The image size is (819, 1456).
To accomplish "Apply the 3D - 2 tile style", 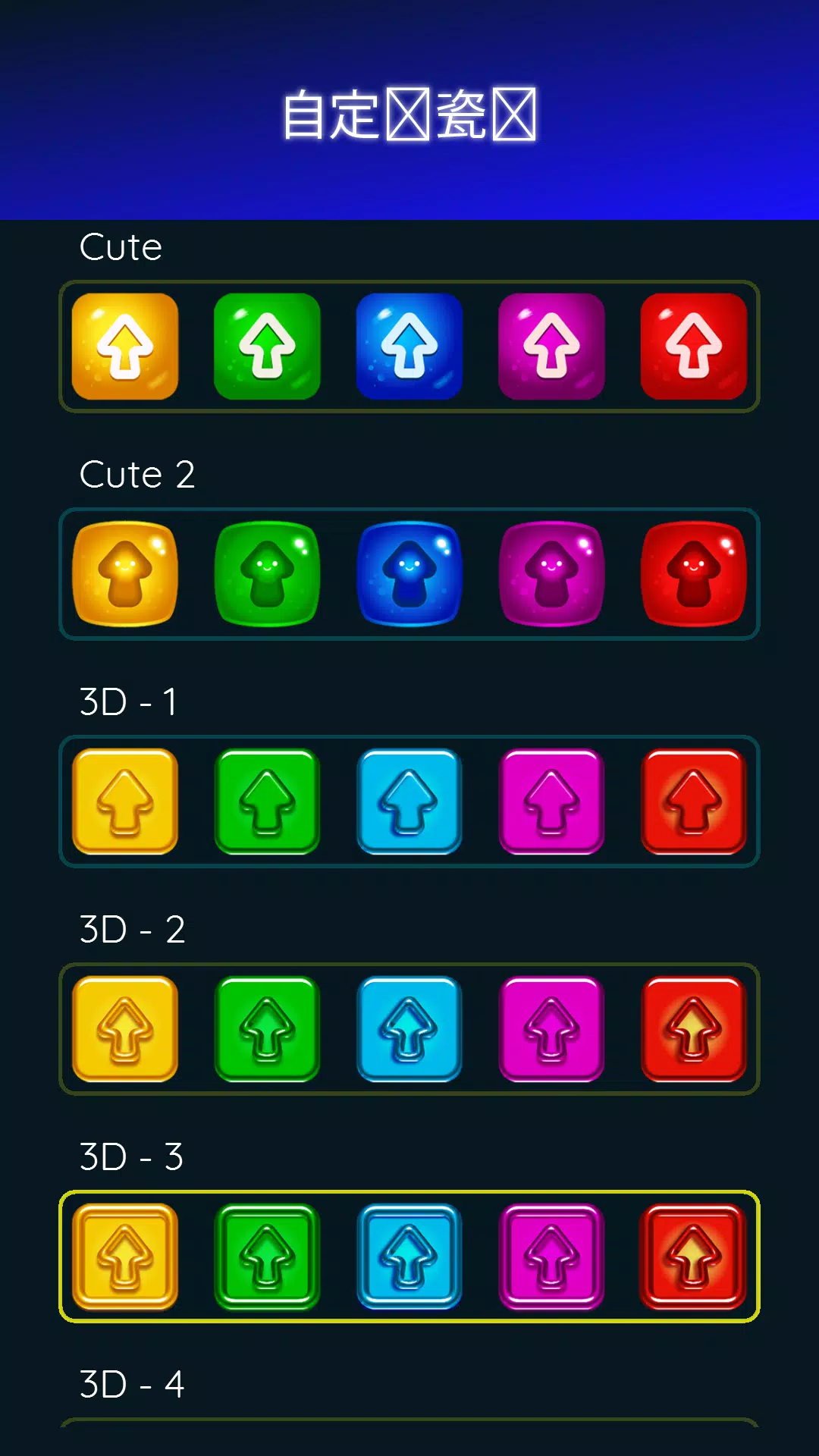I will (409, 1029).
